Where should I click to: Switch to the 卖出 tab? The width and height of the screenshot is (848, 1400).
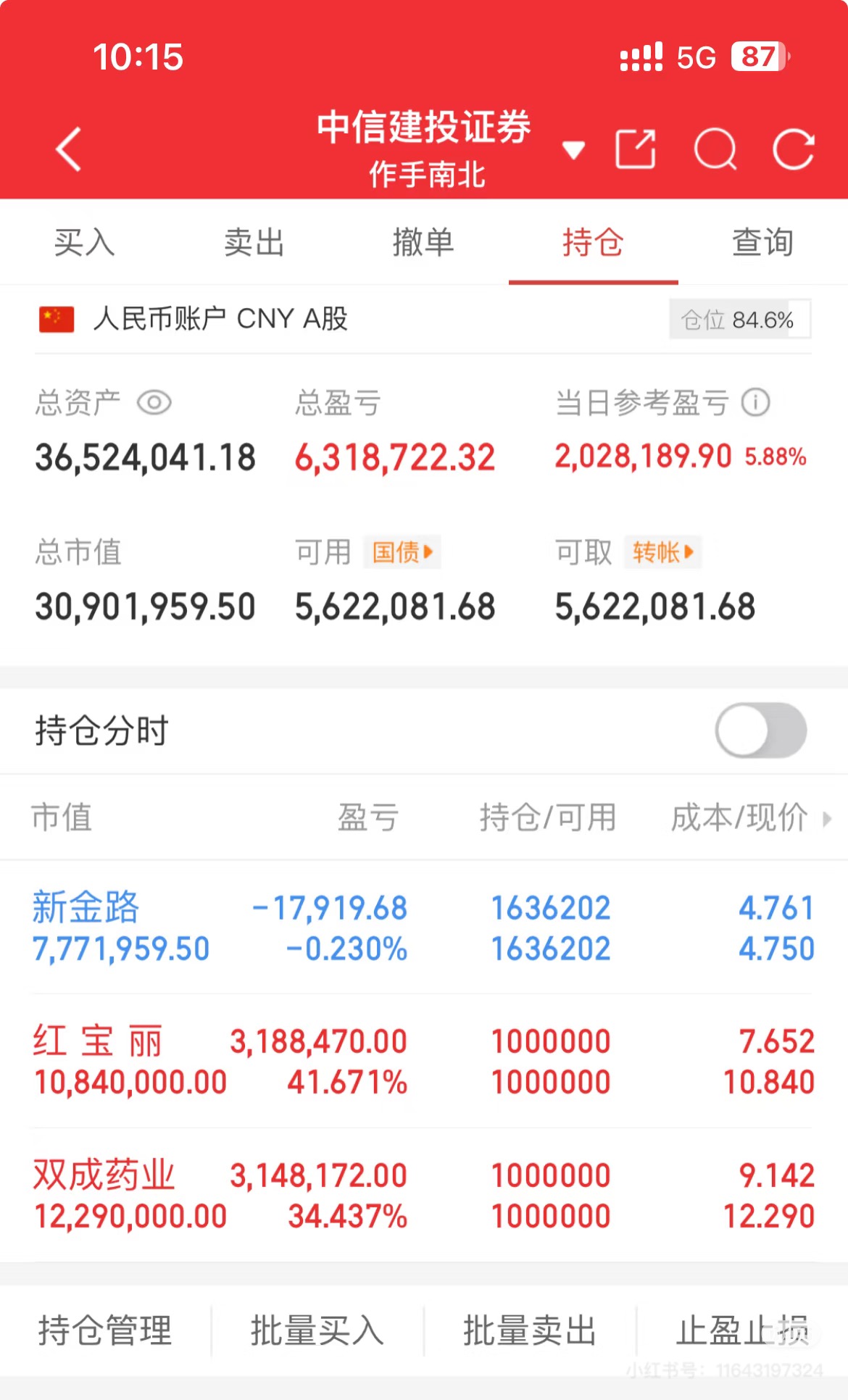(x=254, y=242)
